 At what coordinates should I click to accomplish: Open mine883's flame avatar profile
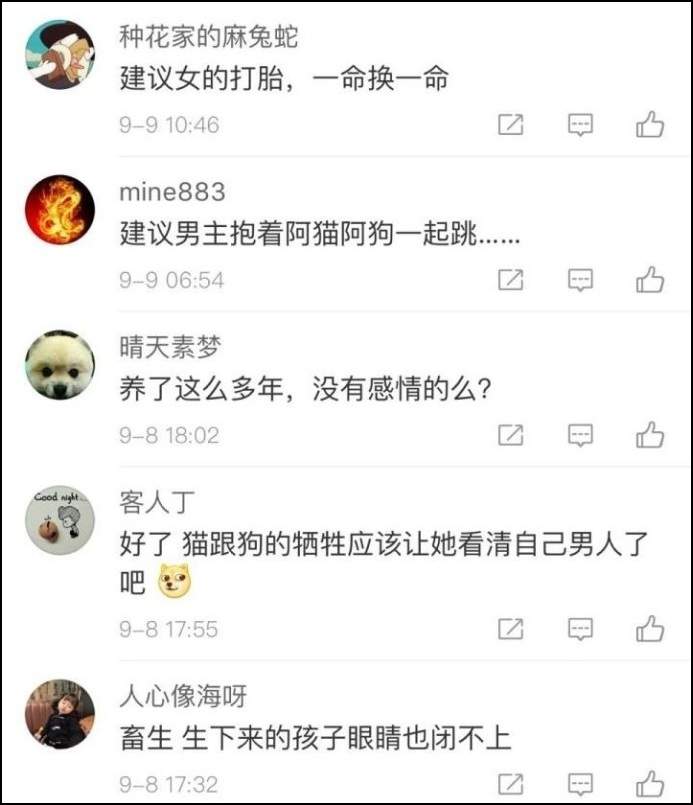click(x=59, y=210)
